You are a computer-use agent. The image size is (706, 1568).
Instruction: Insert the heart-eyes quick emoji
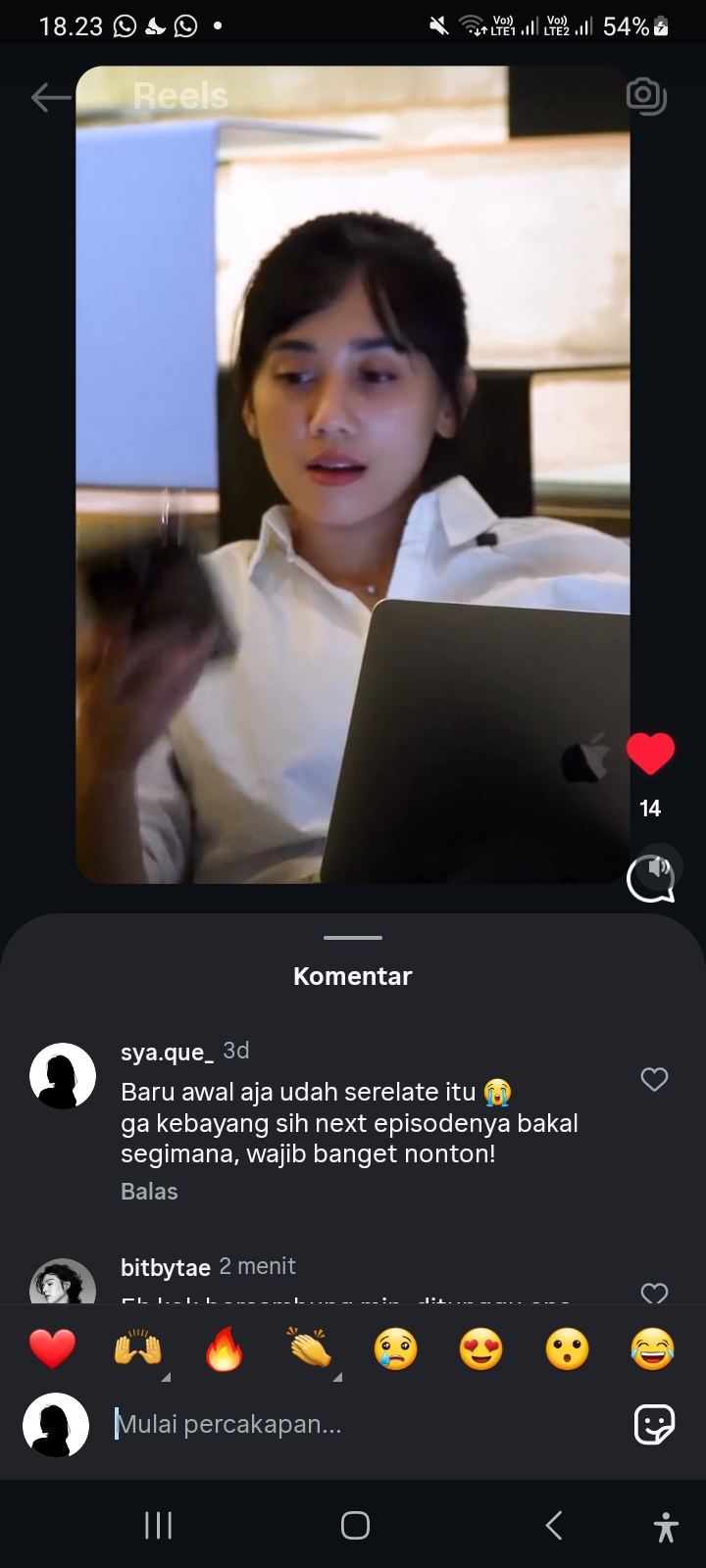tap(481, 1349)
